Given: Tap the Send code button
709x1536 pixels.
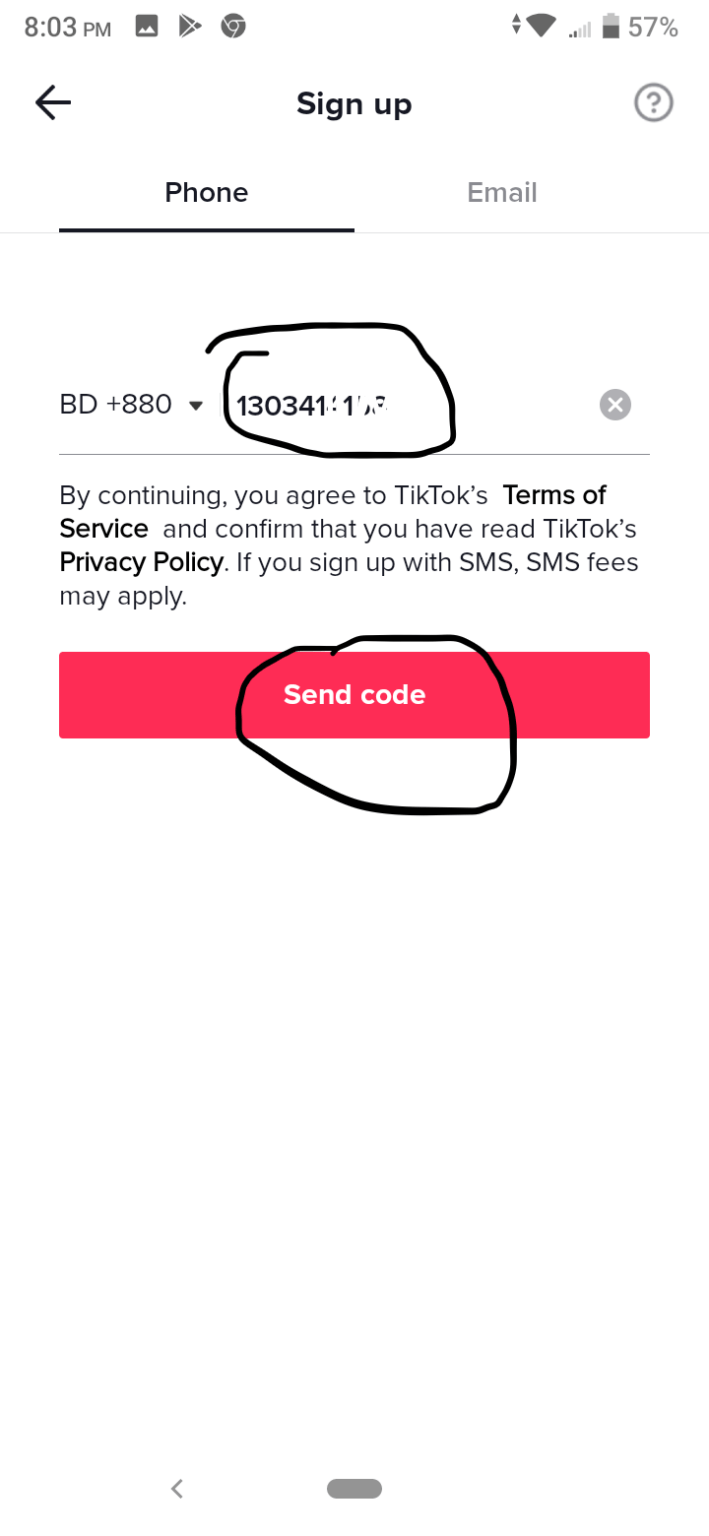Looking at the screenshot, I should pyautogui.click(x=354, y=695).
